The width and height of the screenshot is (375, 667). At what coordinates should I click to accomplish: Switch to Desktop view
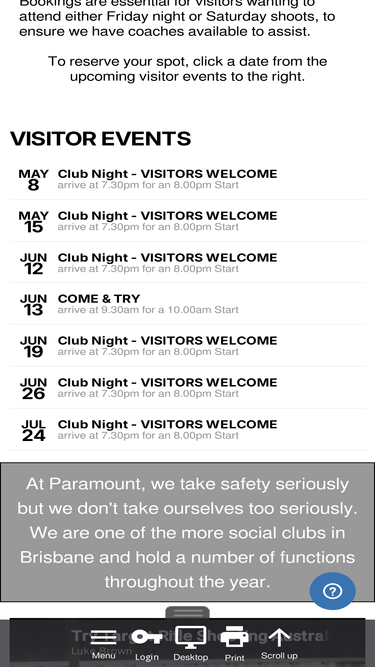[x=190, y=644]
